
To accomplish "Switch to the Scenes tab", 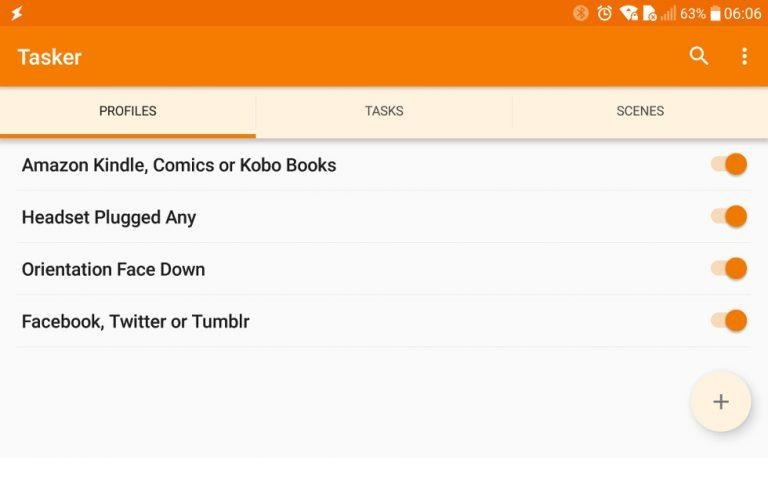I will click(640, 111).
